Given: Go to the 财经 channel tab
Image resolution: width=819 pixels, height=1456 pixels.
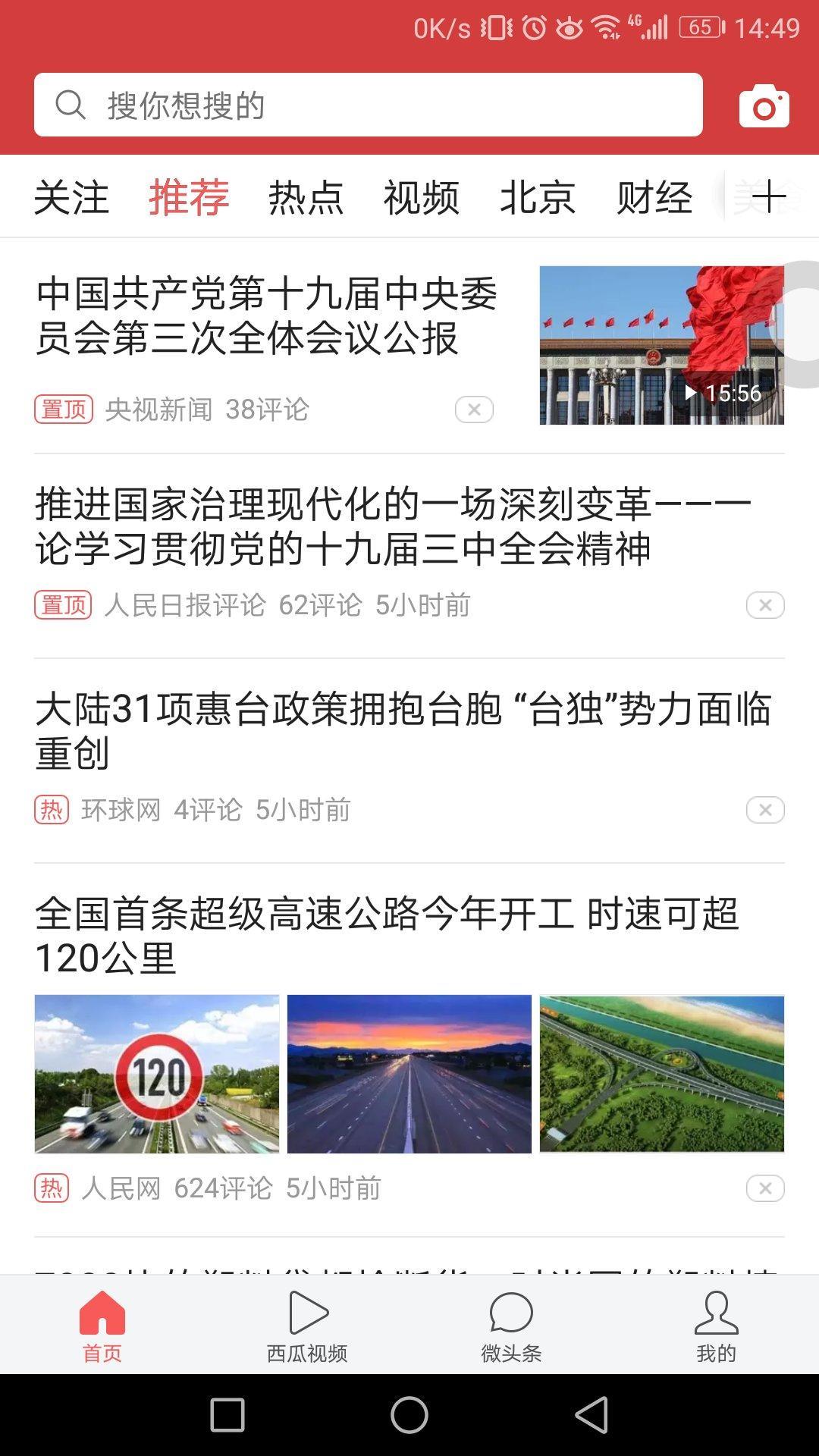Looking at the screenshot, I should click(x=654, y=197).
